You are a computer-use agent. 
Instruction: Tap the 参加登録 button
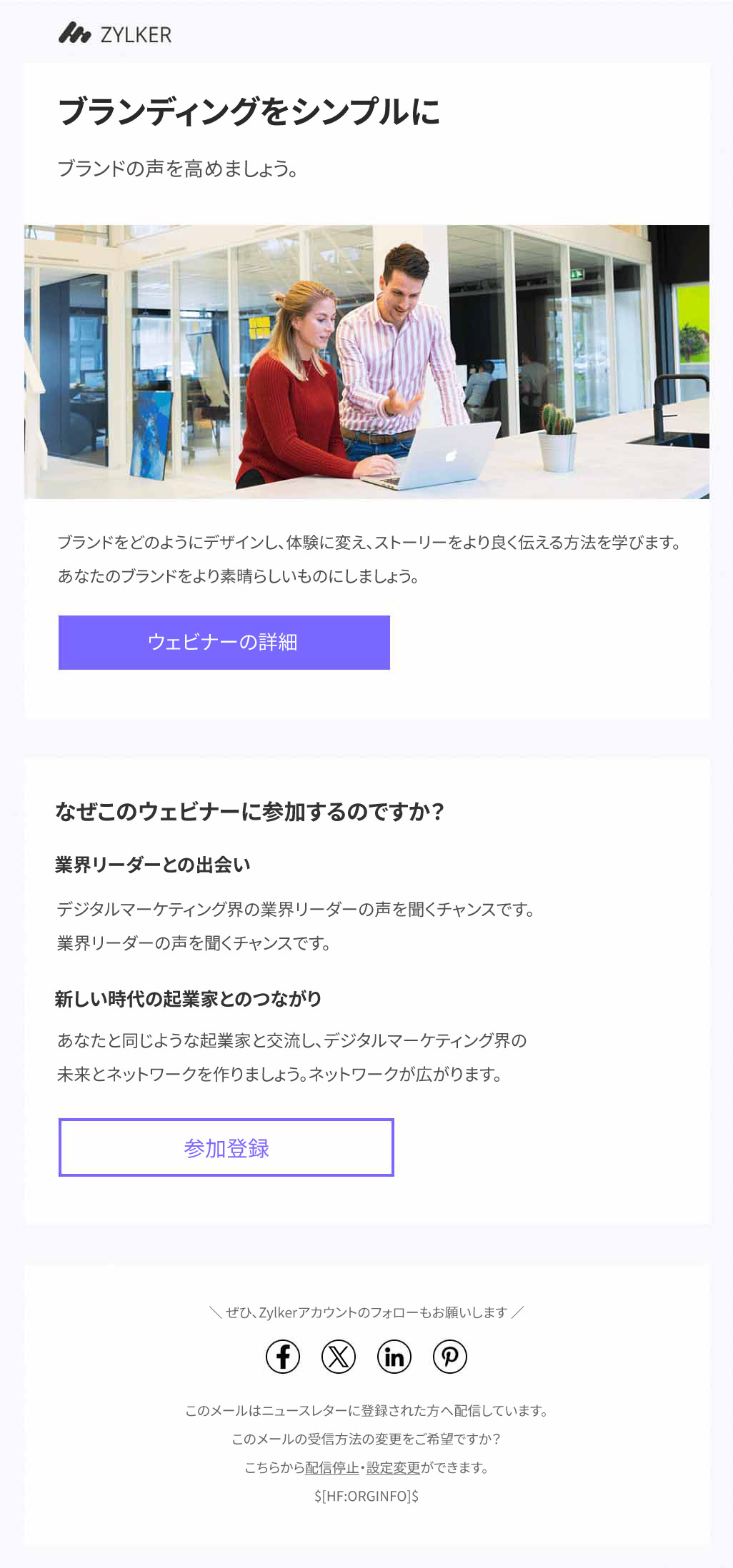(226, 1147)
